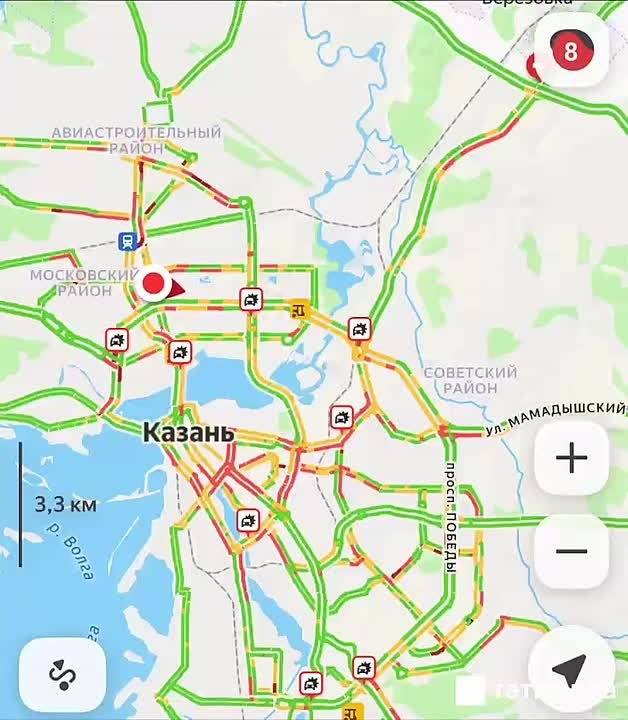
Task: Open the traffic level 8 indicator
Action: (x=570, y=51)
